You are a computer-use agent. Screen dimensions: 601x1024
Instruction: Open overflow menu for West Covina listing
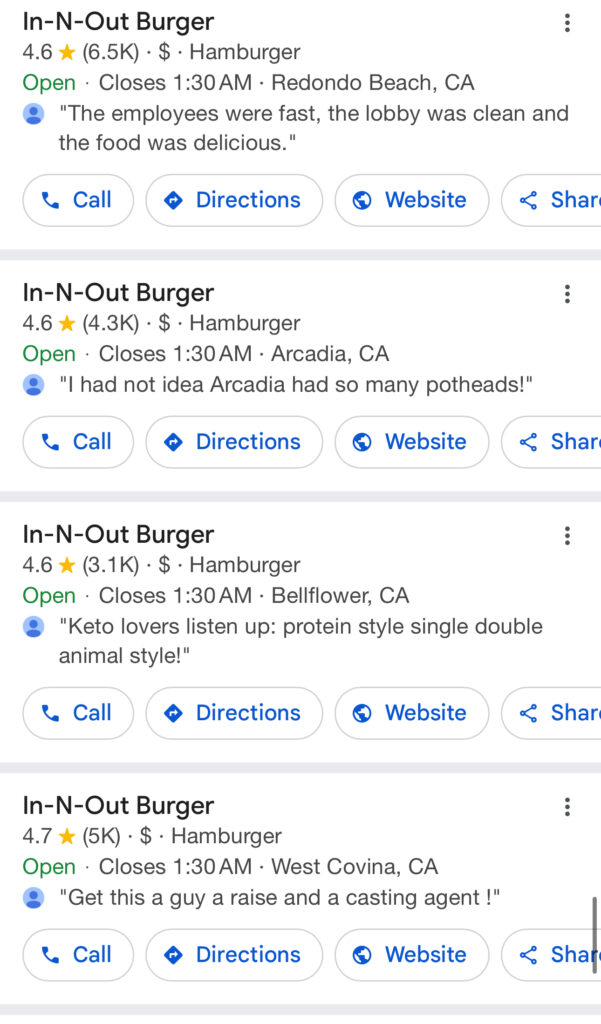[567, 806]
